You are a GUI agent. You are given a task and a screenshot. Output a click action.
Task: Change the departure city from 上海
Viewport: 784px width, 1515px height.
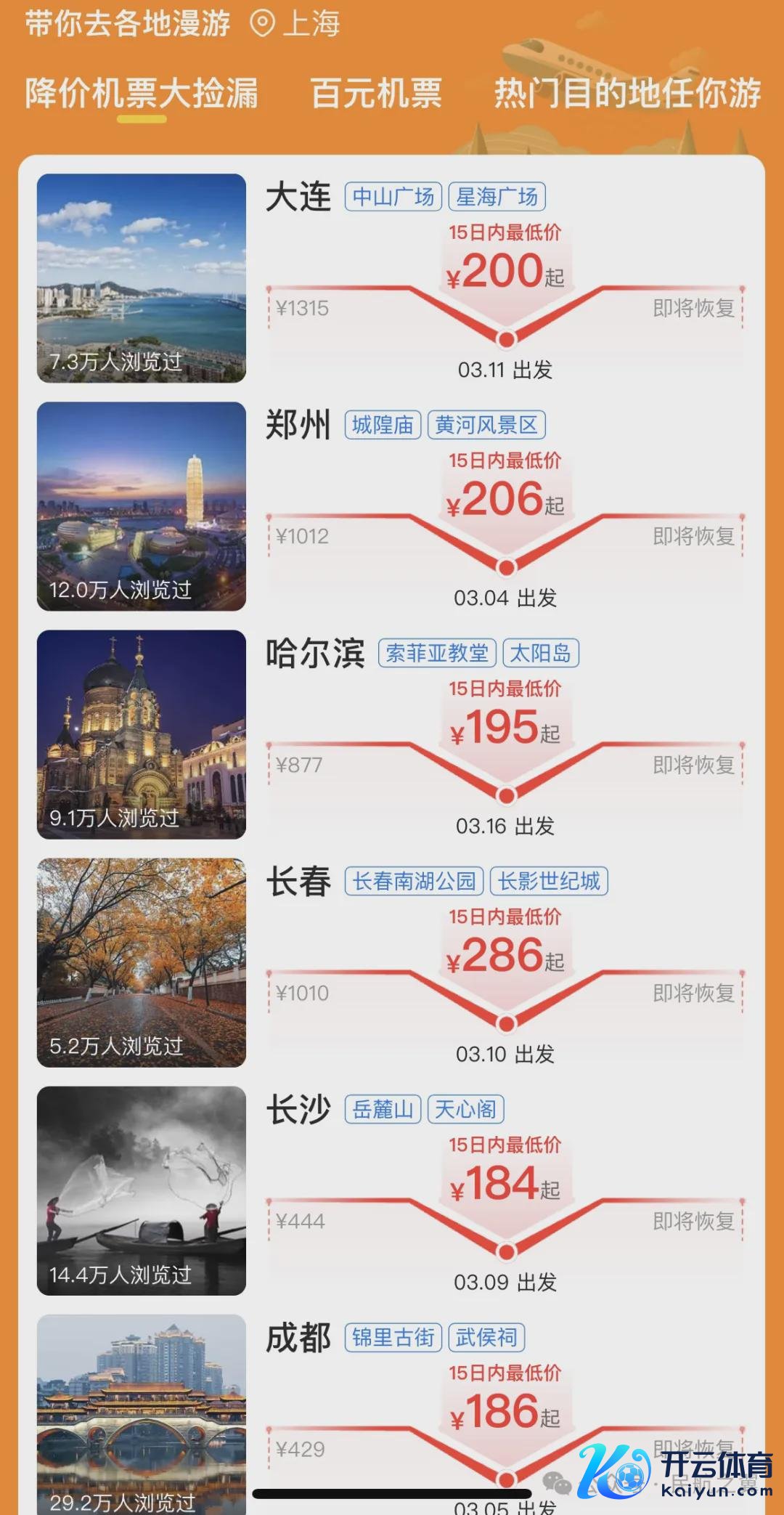click(x=296, y=23)
